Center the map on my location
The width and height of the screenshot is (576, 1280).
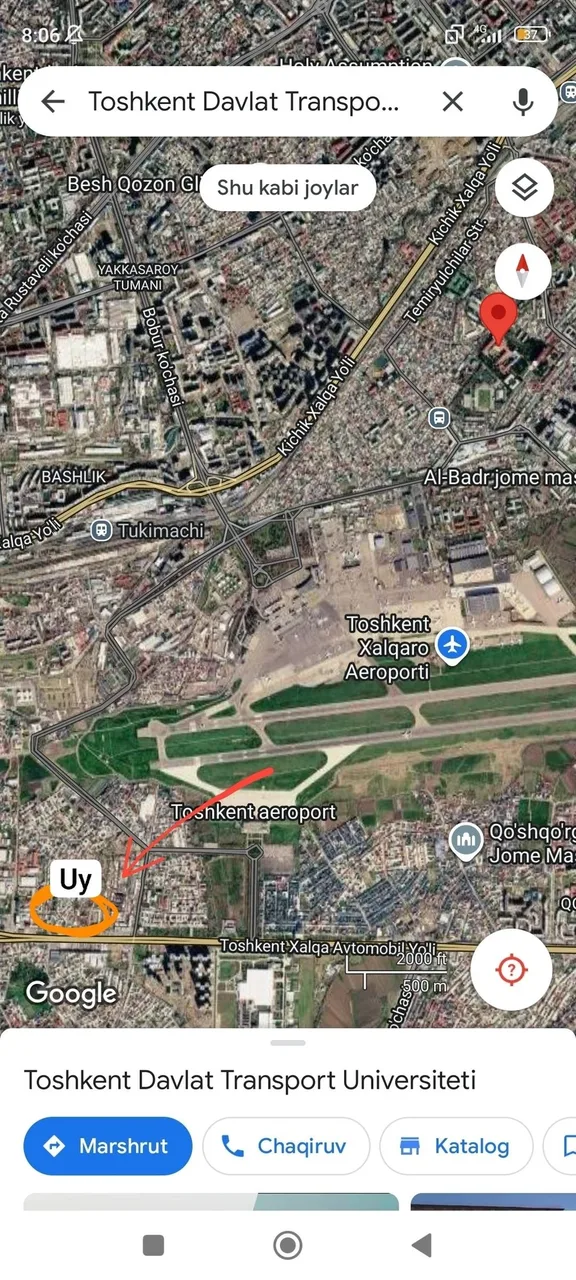(x=511, y=969)
